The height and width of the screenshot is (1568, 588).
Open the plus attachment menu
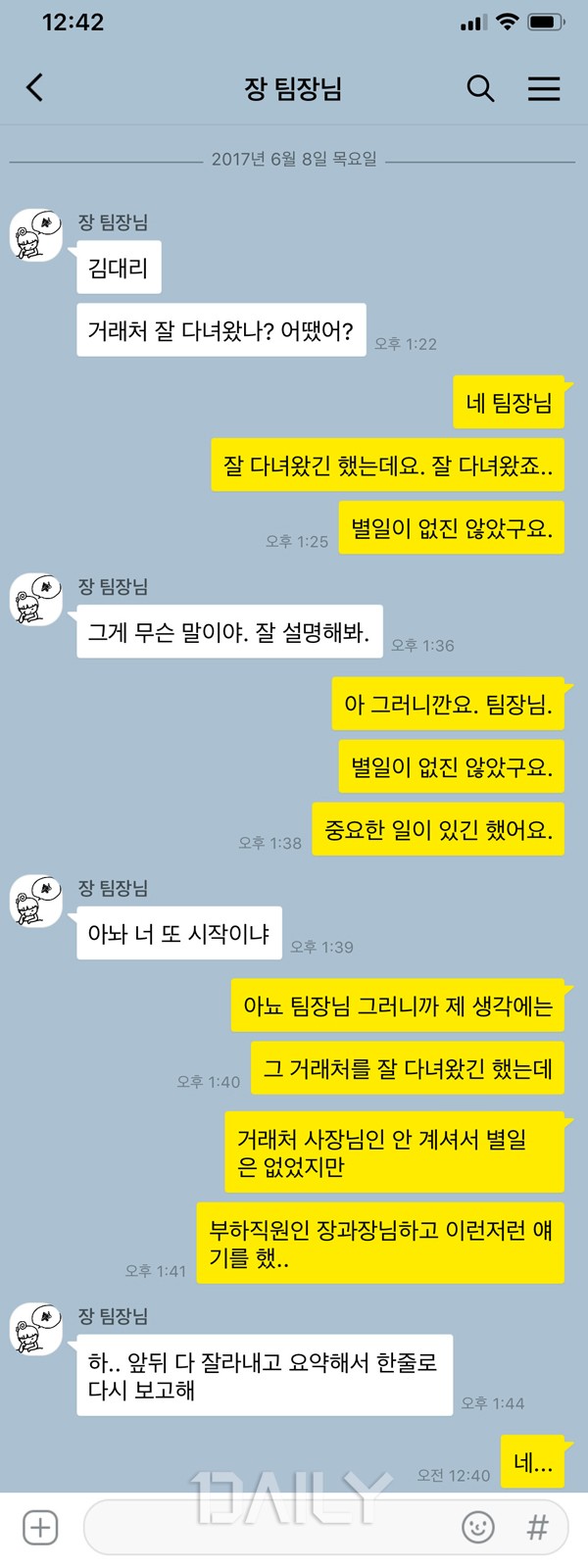40,1527
